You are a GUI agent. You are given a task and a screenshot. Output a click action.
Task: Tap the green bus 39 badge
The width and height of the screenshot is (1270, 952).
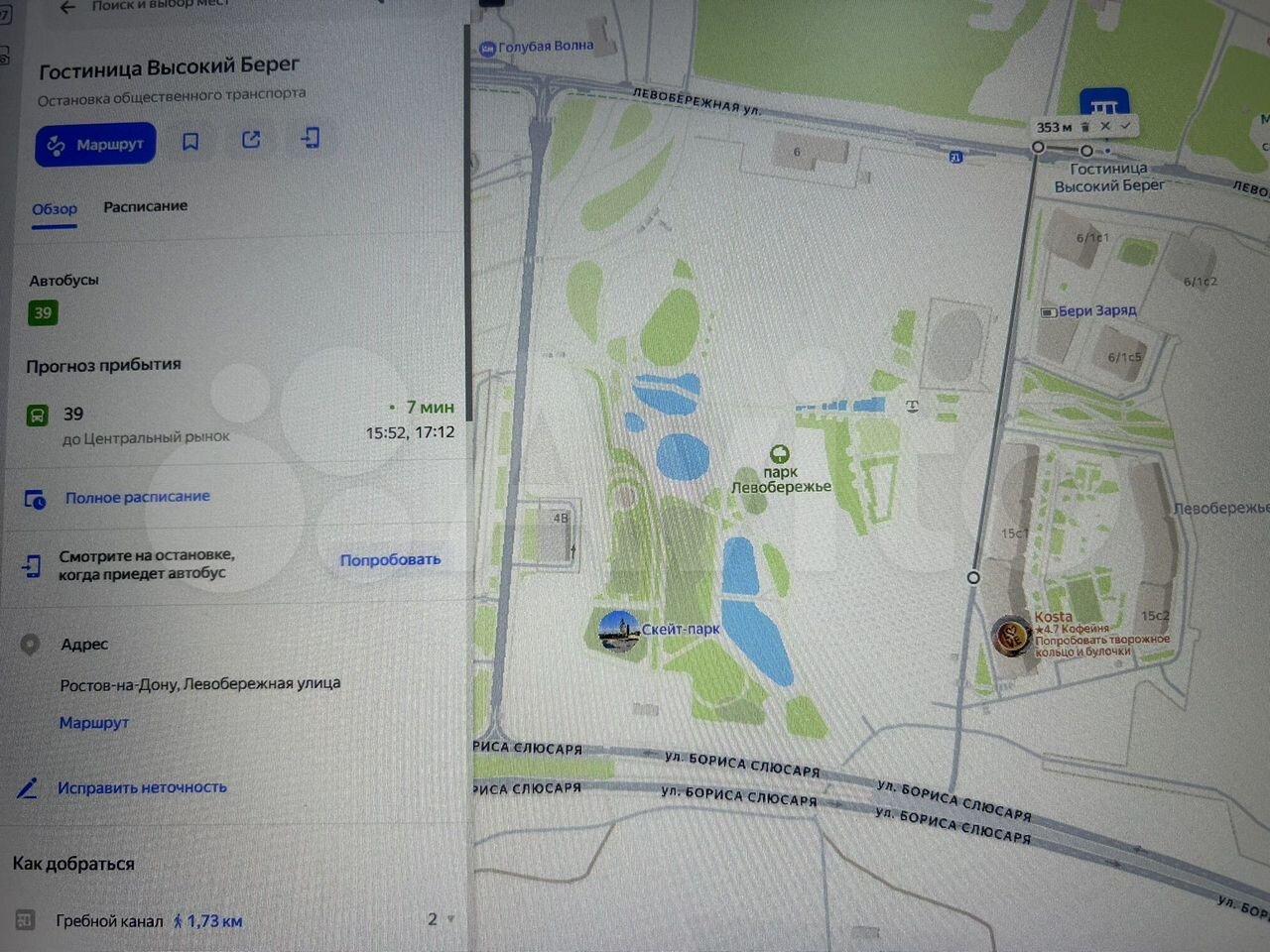coord(43,313)
